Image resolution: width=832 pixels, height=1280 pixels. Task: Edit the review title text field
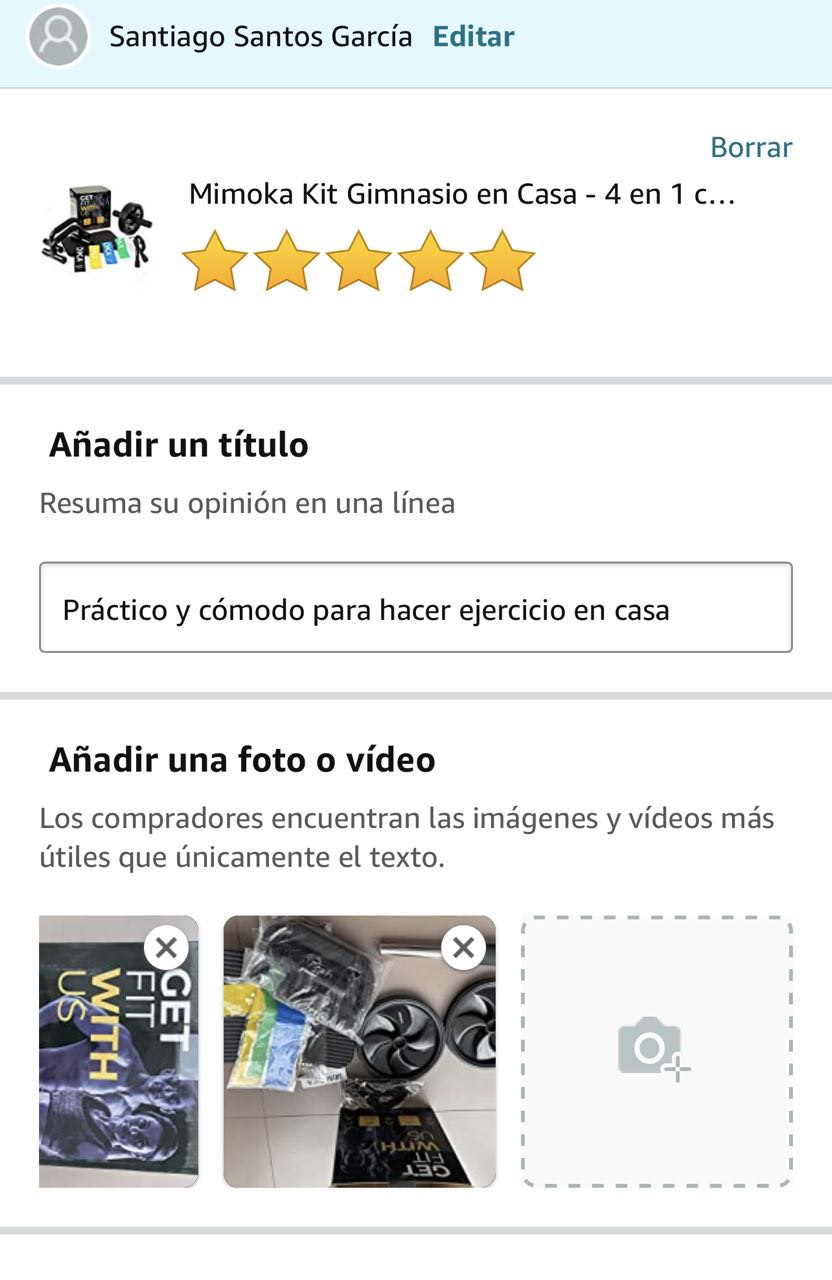pos(415,608)
